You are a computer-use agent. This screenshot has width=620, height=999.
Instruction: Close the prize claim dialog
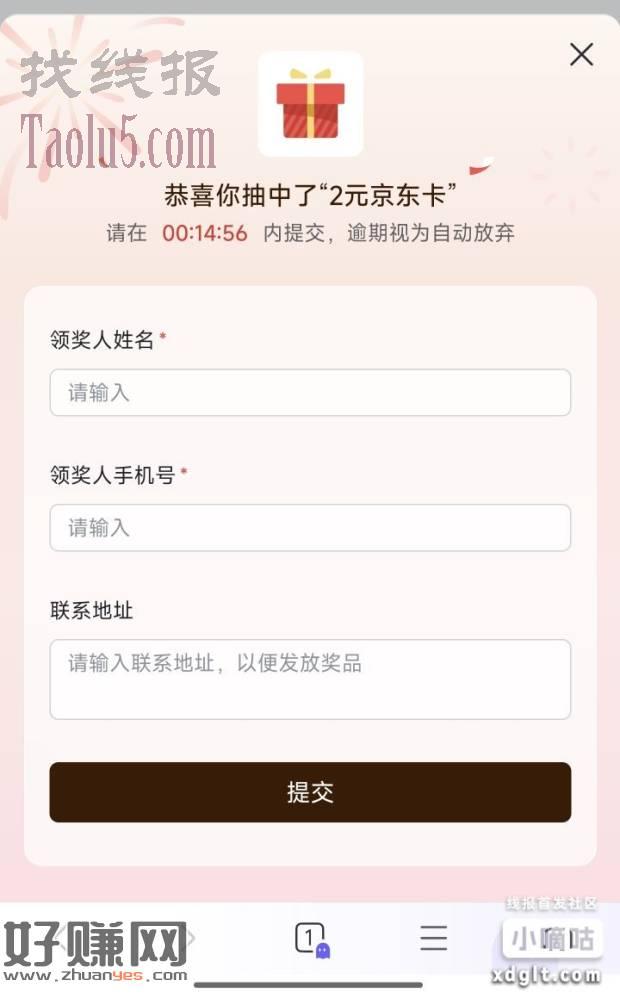click(581, 55)
